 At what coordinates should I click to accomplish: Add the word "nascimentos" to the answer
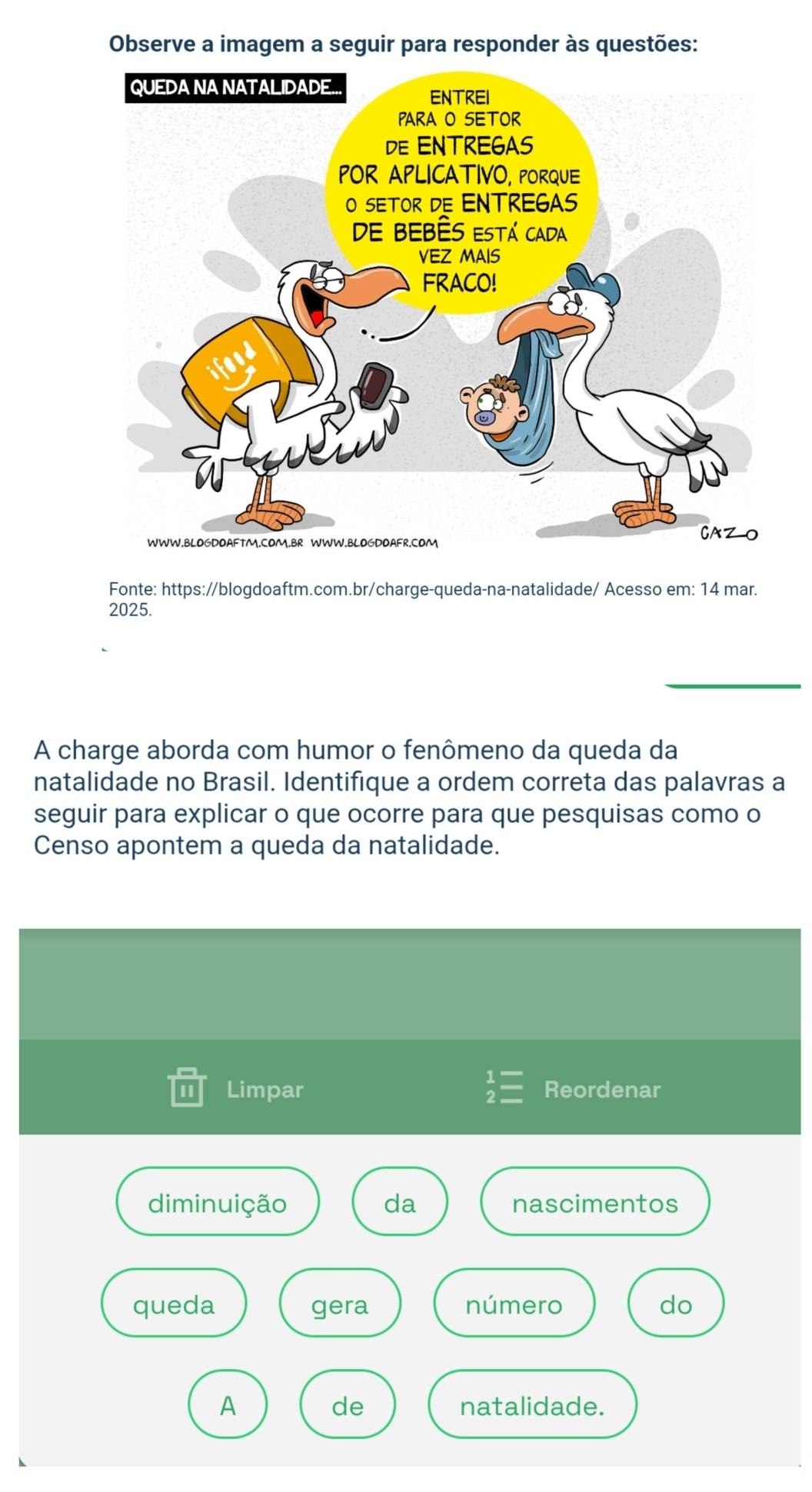click(x=595, y=1202)
